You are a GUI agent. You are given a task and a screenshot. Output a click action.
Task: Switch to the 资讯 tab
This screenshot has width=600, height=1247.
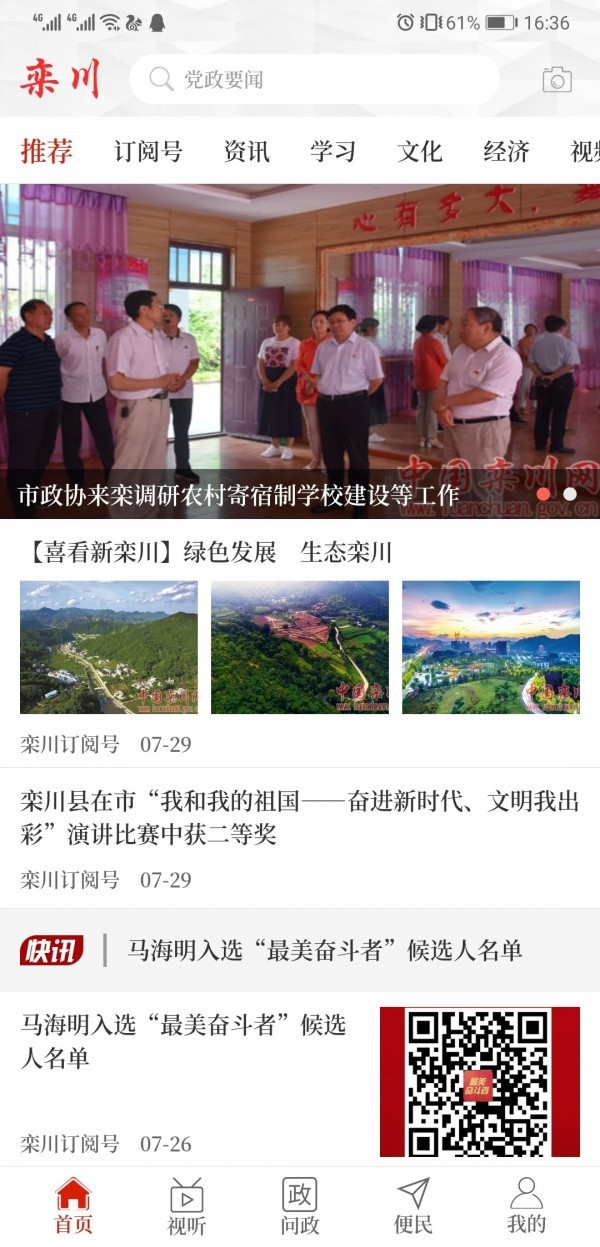[x=247, y=152]
